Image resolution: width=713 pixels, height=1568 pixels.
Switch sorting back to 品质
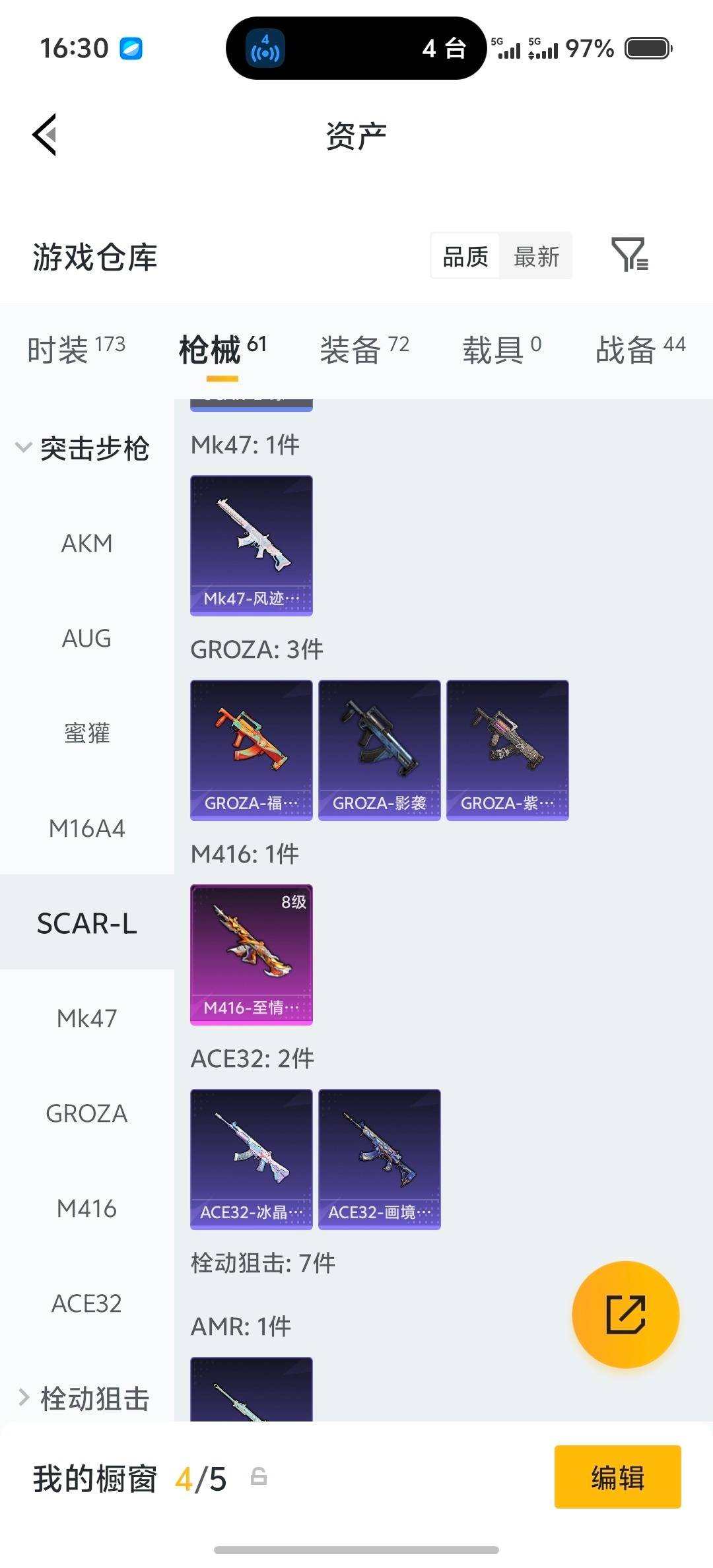click(463, 256)
